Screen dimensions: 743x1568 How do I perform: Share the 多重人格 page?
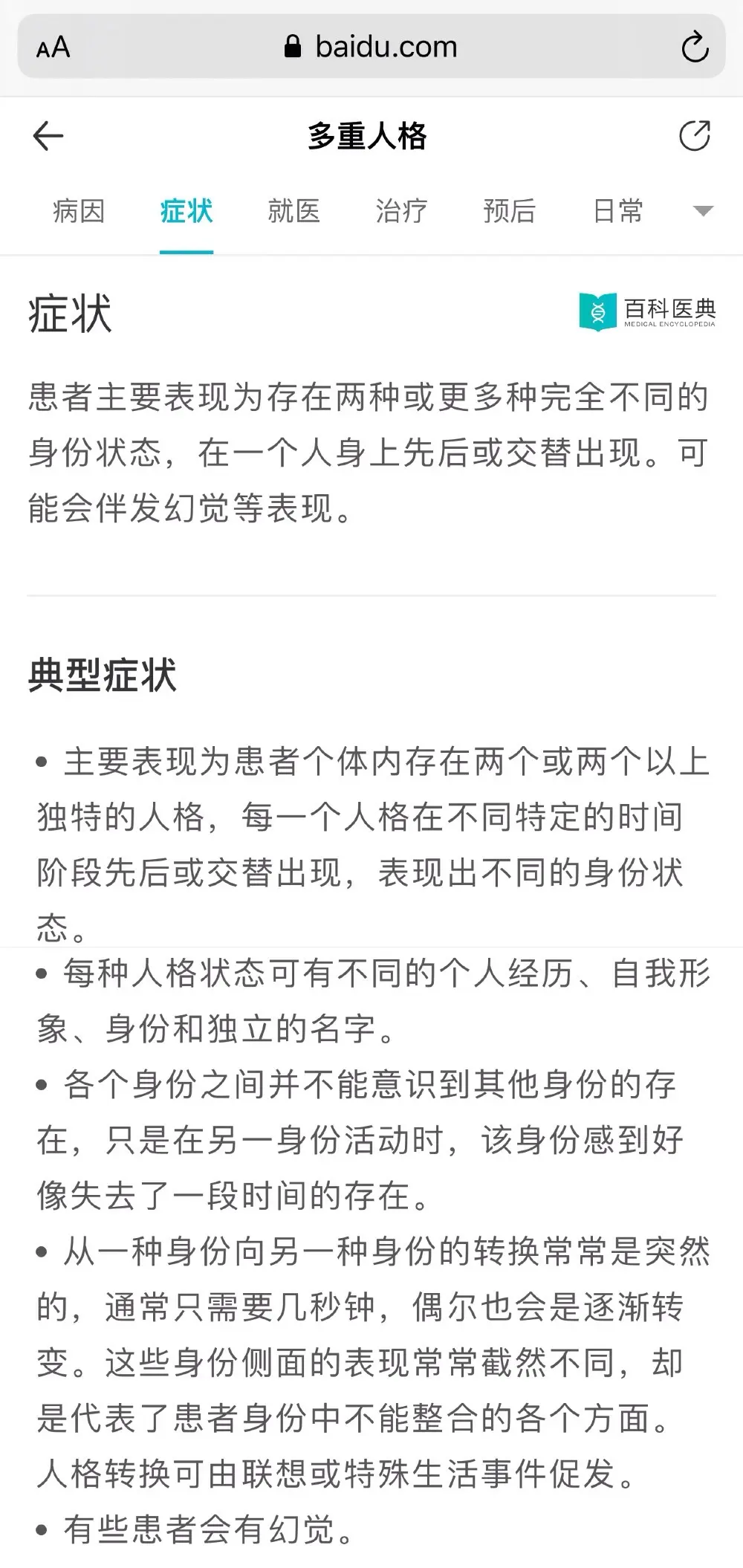695,136
